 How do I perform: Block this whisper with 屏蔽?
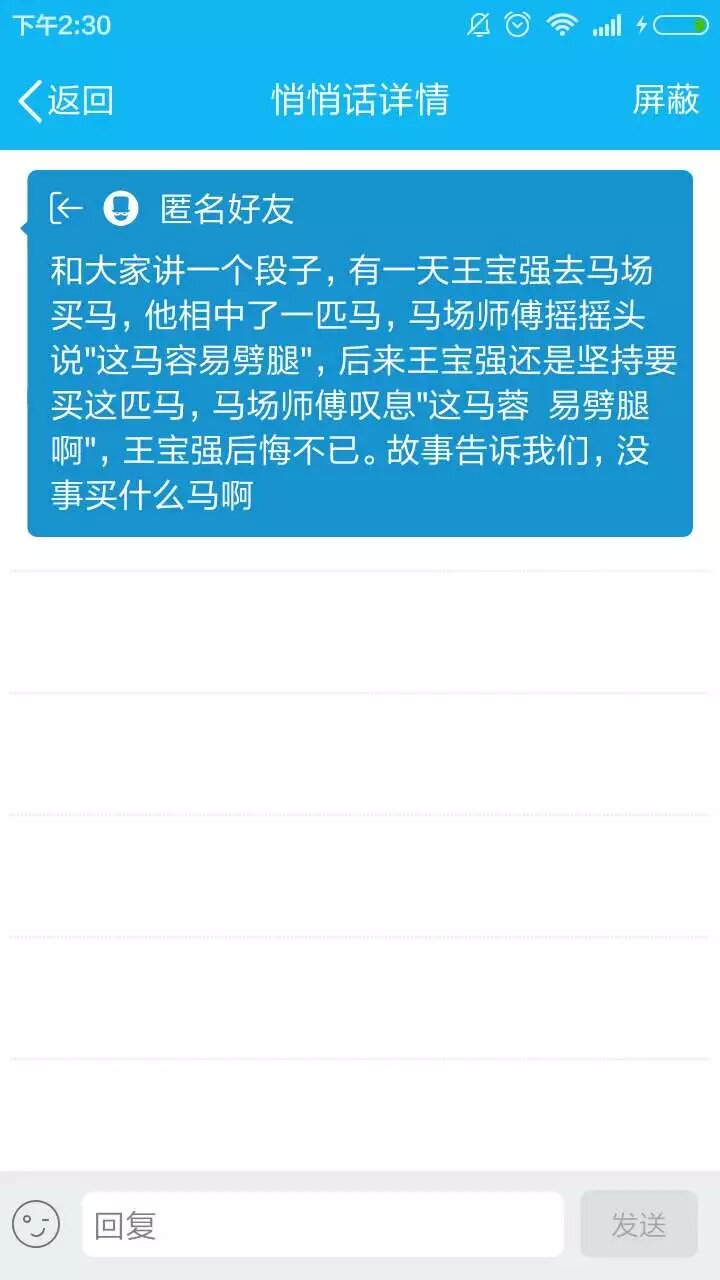[665, 100]
